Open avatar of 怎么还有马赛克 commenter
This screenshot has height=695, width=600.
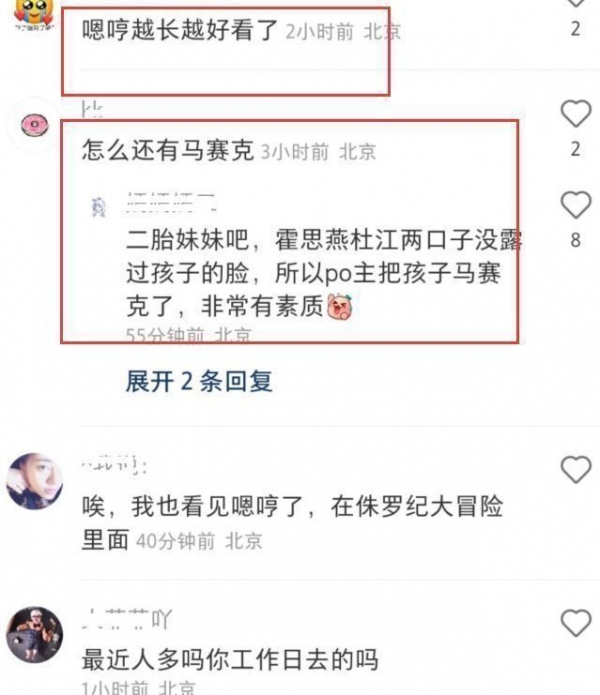pos(35,126)
